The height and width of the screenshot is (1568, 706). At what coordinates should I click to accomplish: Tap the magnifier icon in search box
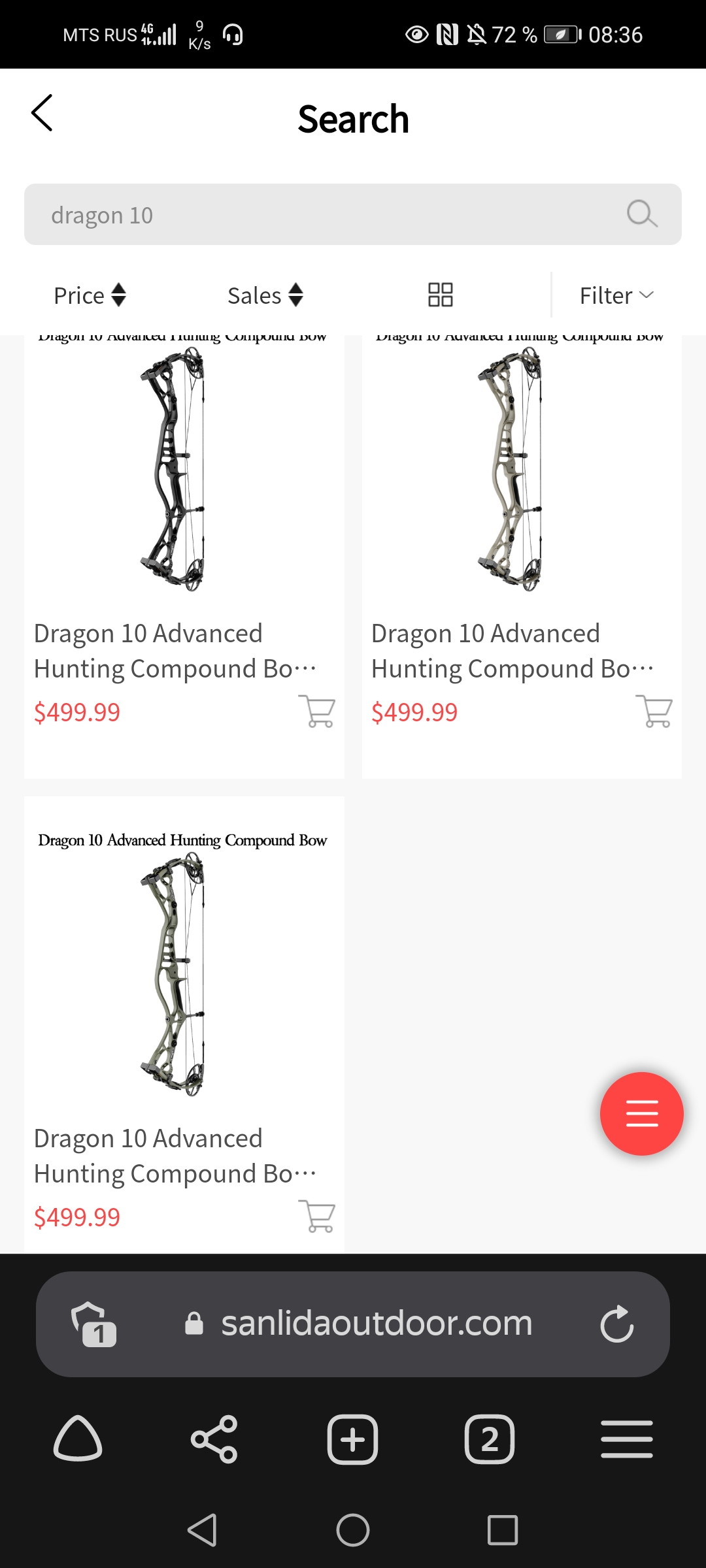pyautogui.click(x=642, y=214)
